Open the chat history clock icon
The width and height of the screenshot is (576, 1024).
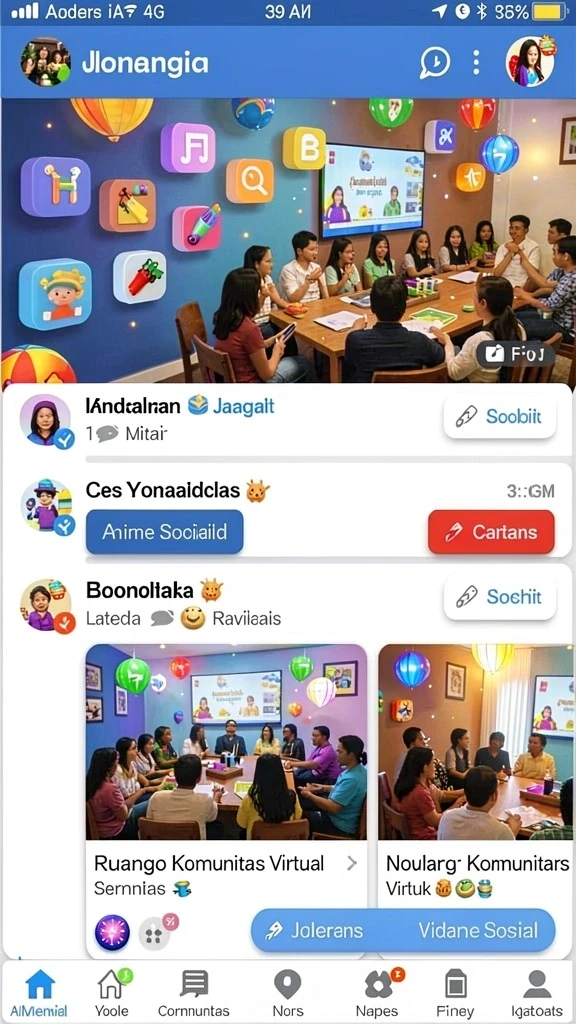(x=434, y=63)
